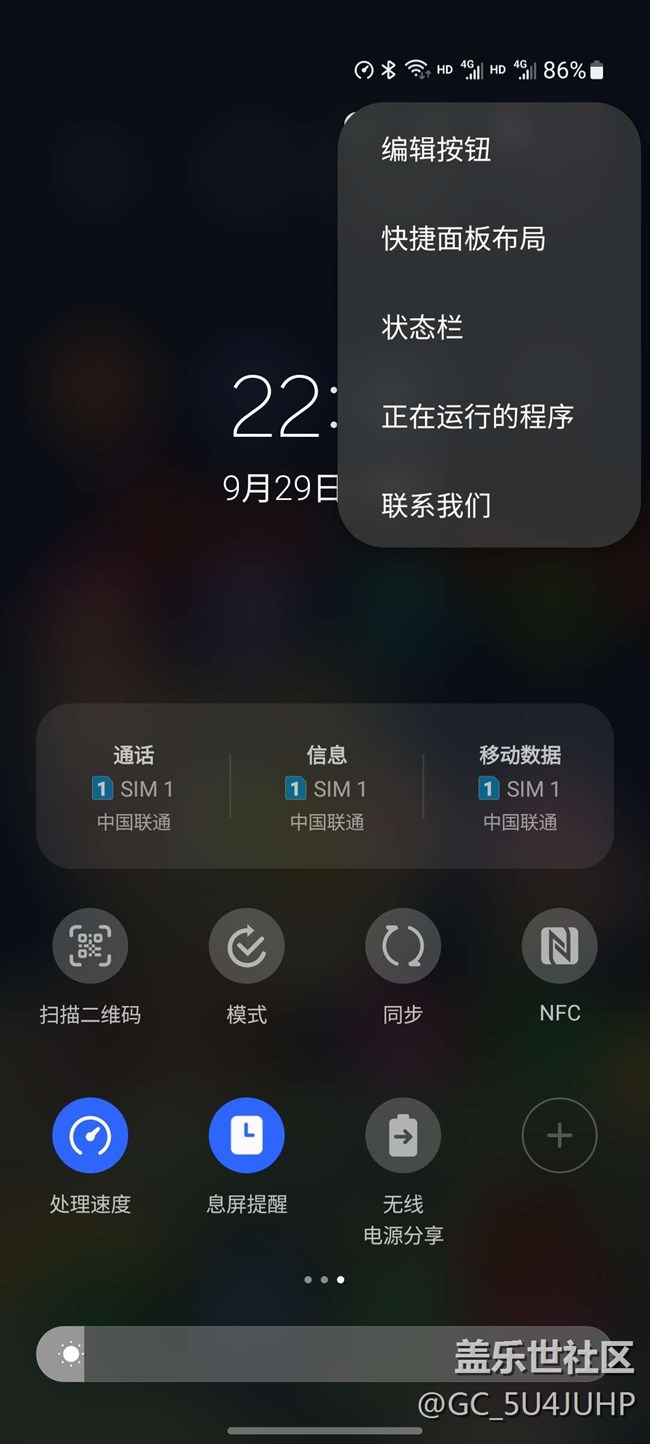Change the SIM for 信息
This screenshot has width=650, height=1444.
[x=327, y=788]
